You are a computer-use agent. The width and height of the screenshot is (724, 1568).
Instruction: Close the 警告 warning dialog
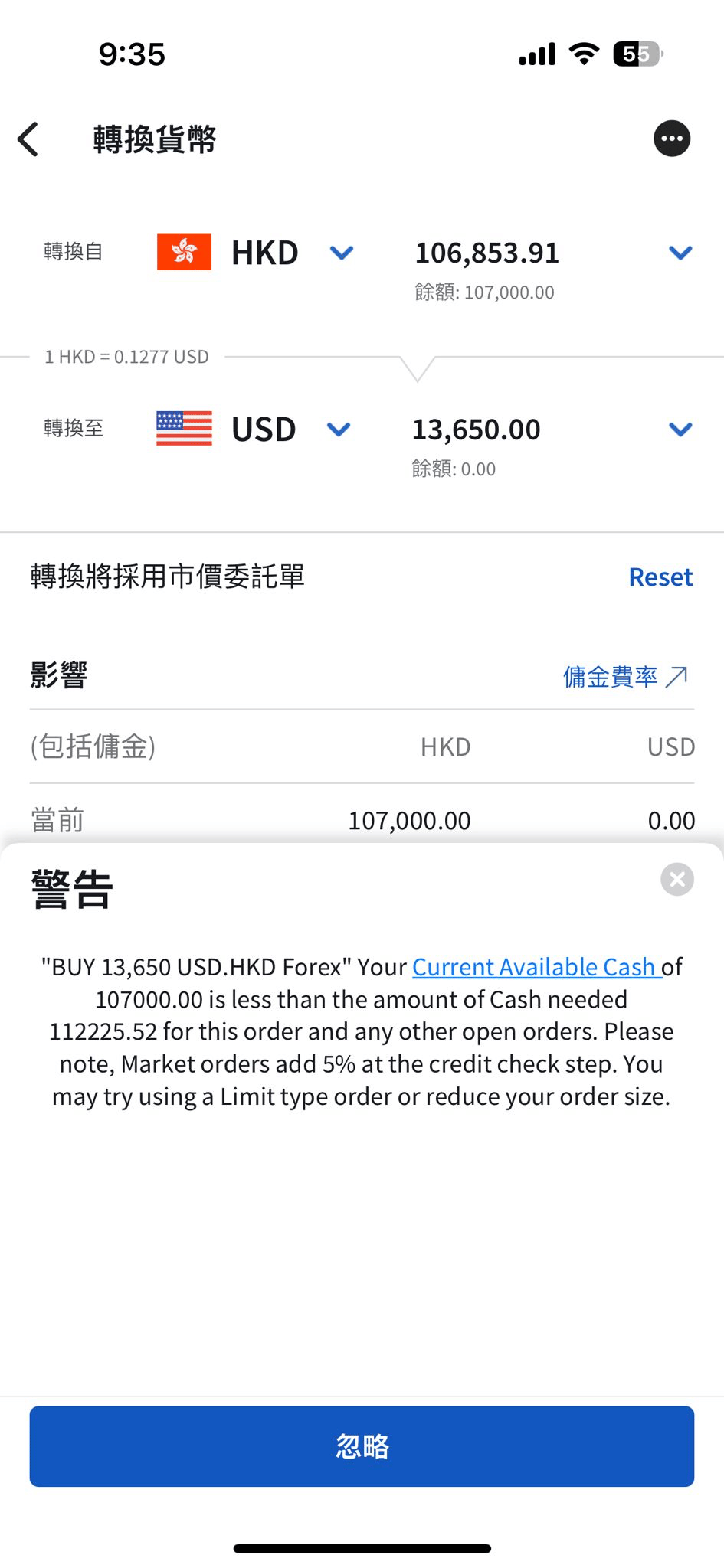tap(677, 880)
